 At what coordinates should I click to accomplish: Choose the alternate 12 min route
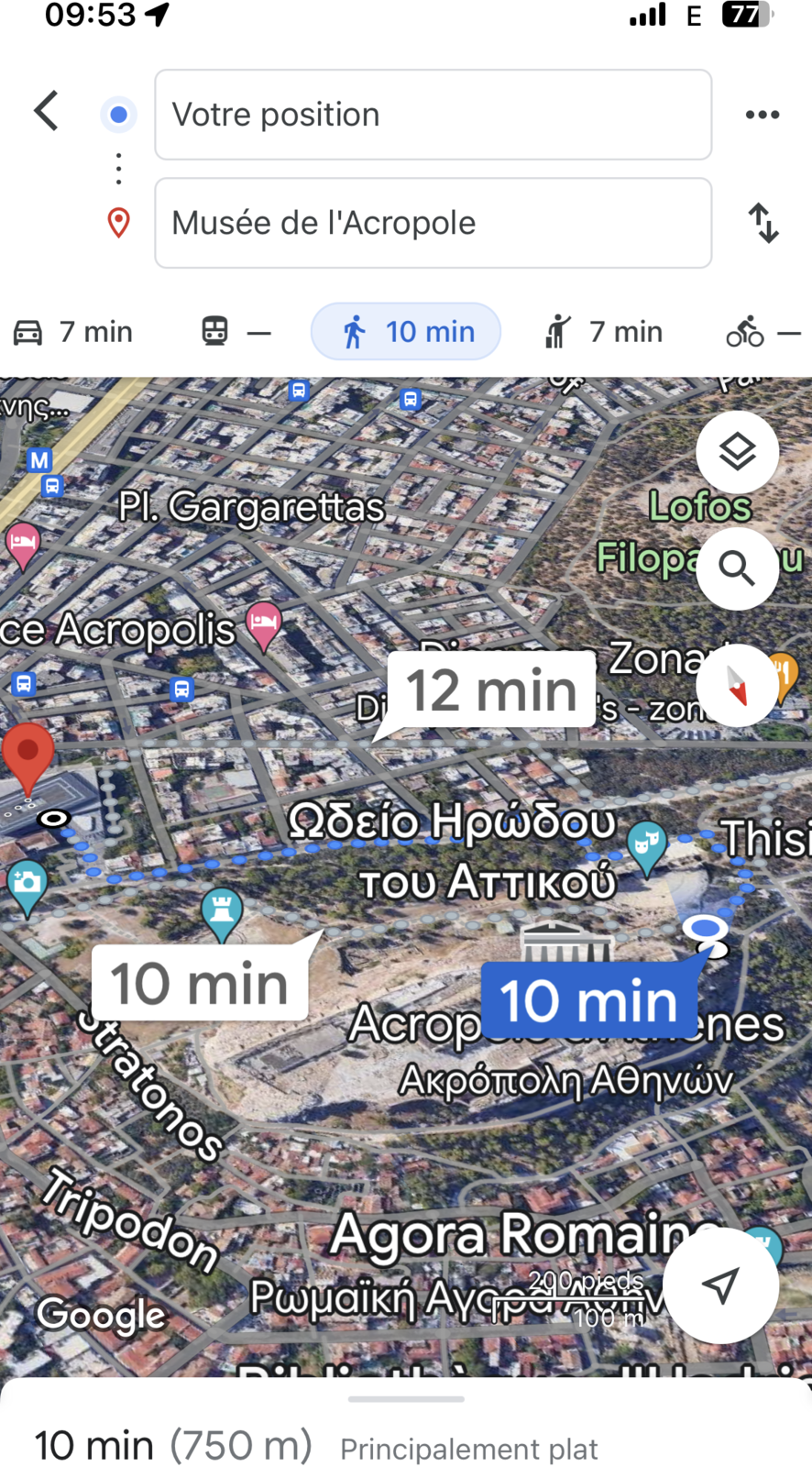pos(492,689)
